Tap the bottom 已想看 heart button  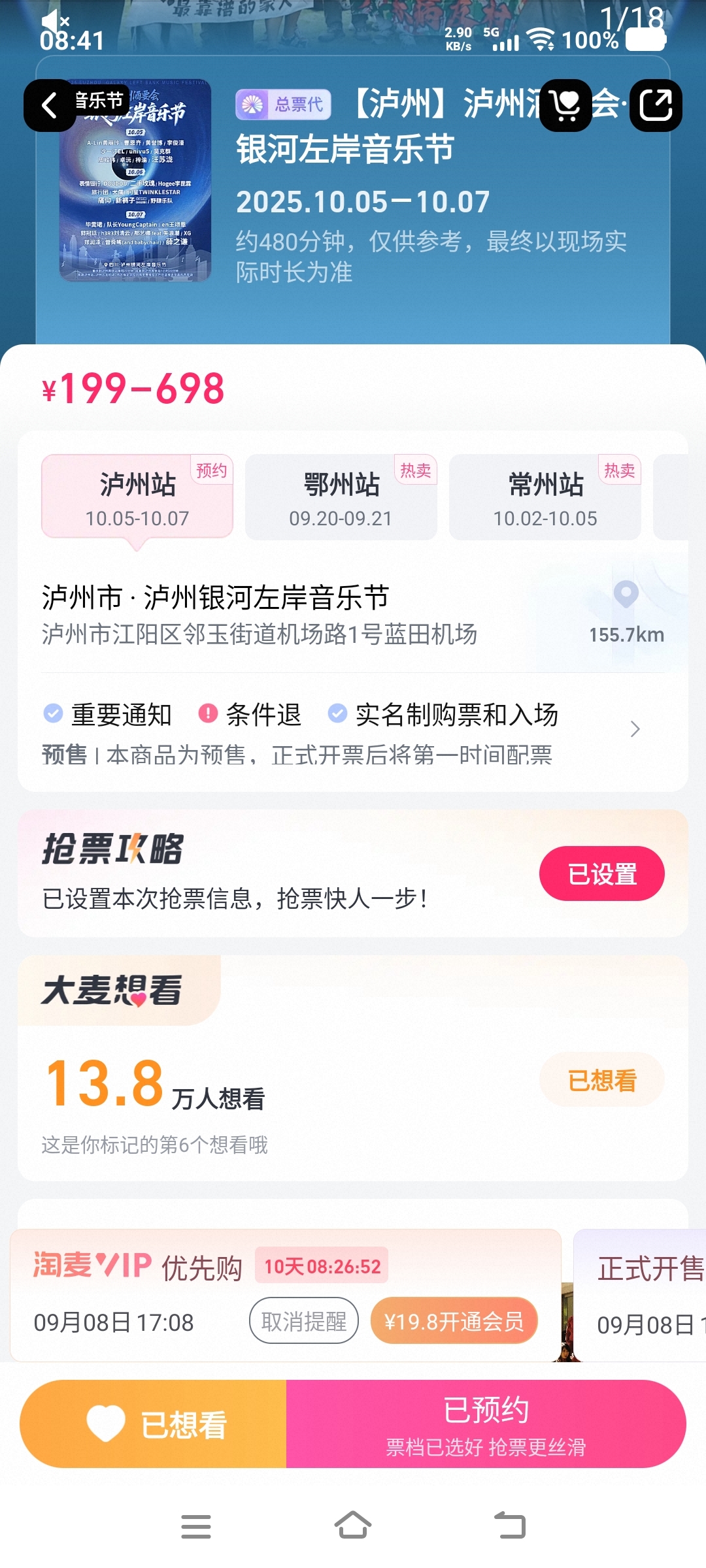point(157,1424)
